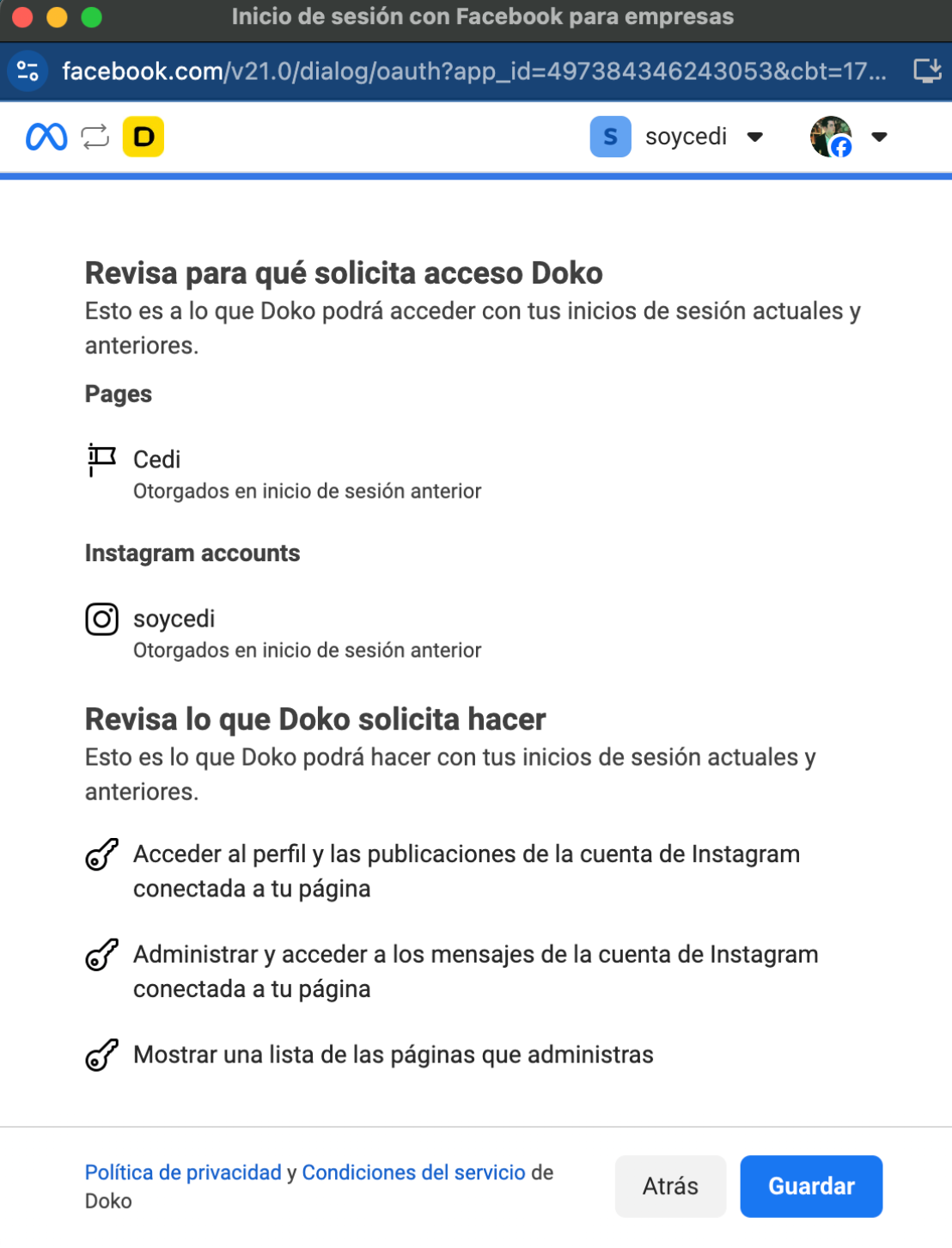Image resolution: width=952 pixels, height=1248 pixels.
Task: Open the Facebook account dropdown arrow
Action: (x=879, y=137)
